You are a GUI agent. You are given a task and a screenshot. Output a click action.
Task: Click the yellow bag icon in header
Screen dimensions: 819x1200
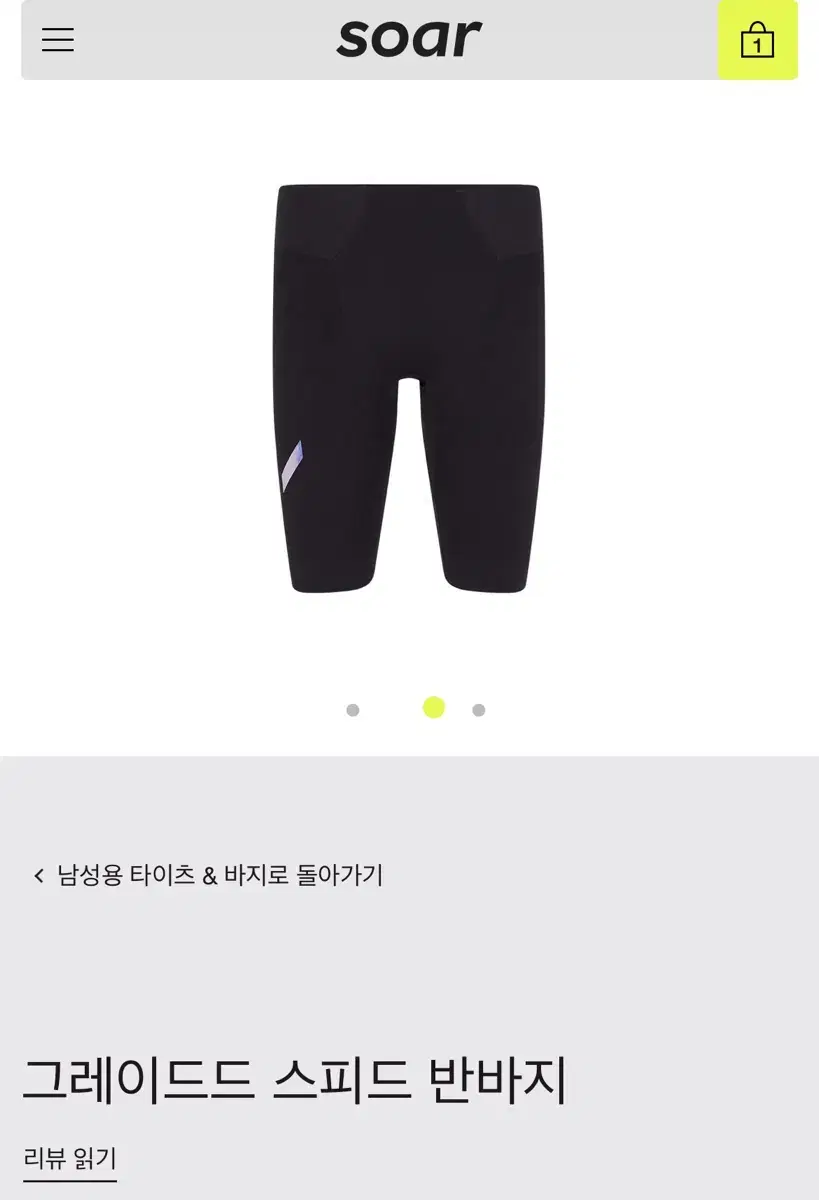[758, 40]
